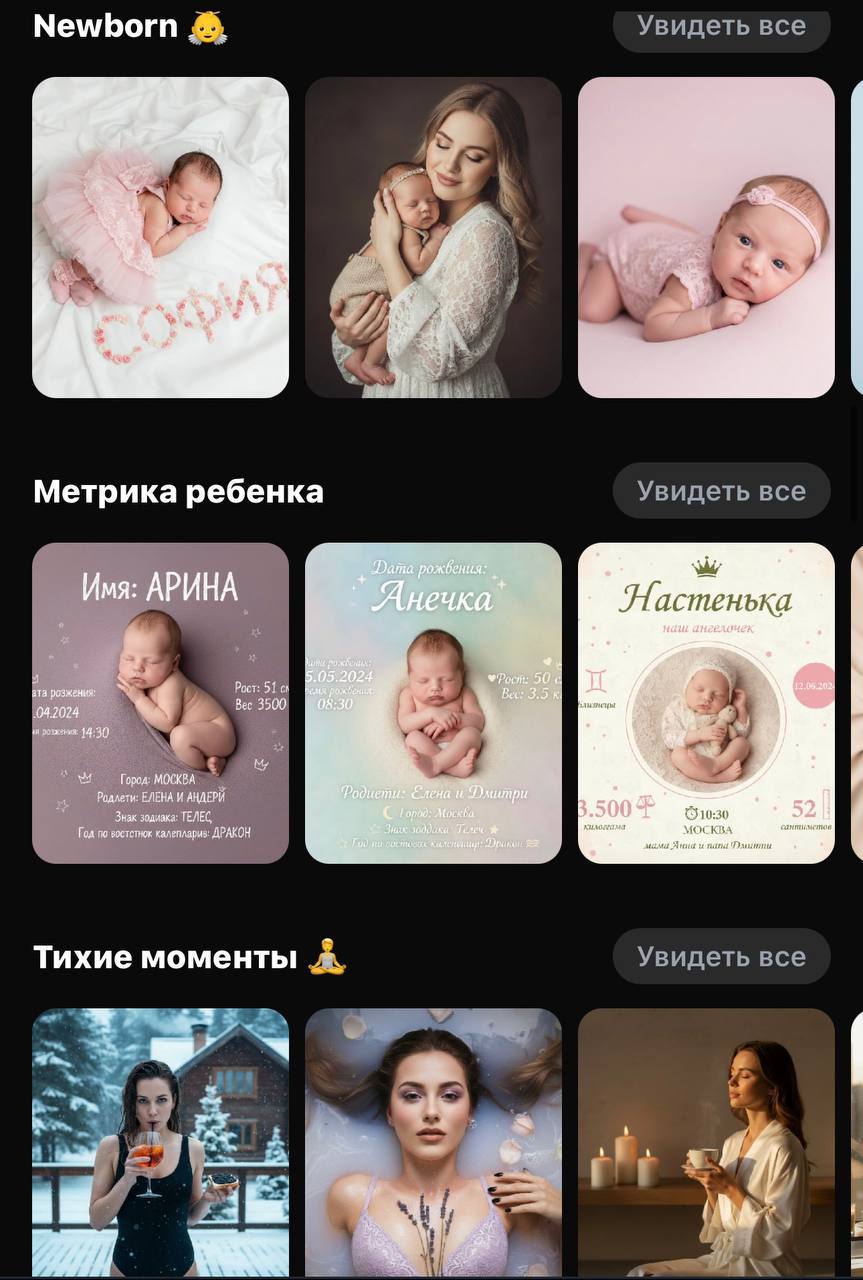Open the woman with cup by candles template
This screenshot has width=863, height=1280.
(x=706, y=1141)
